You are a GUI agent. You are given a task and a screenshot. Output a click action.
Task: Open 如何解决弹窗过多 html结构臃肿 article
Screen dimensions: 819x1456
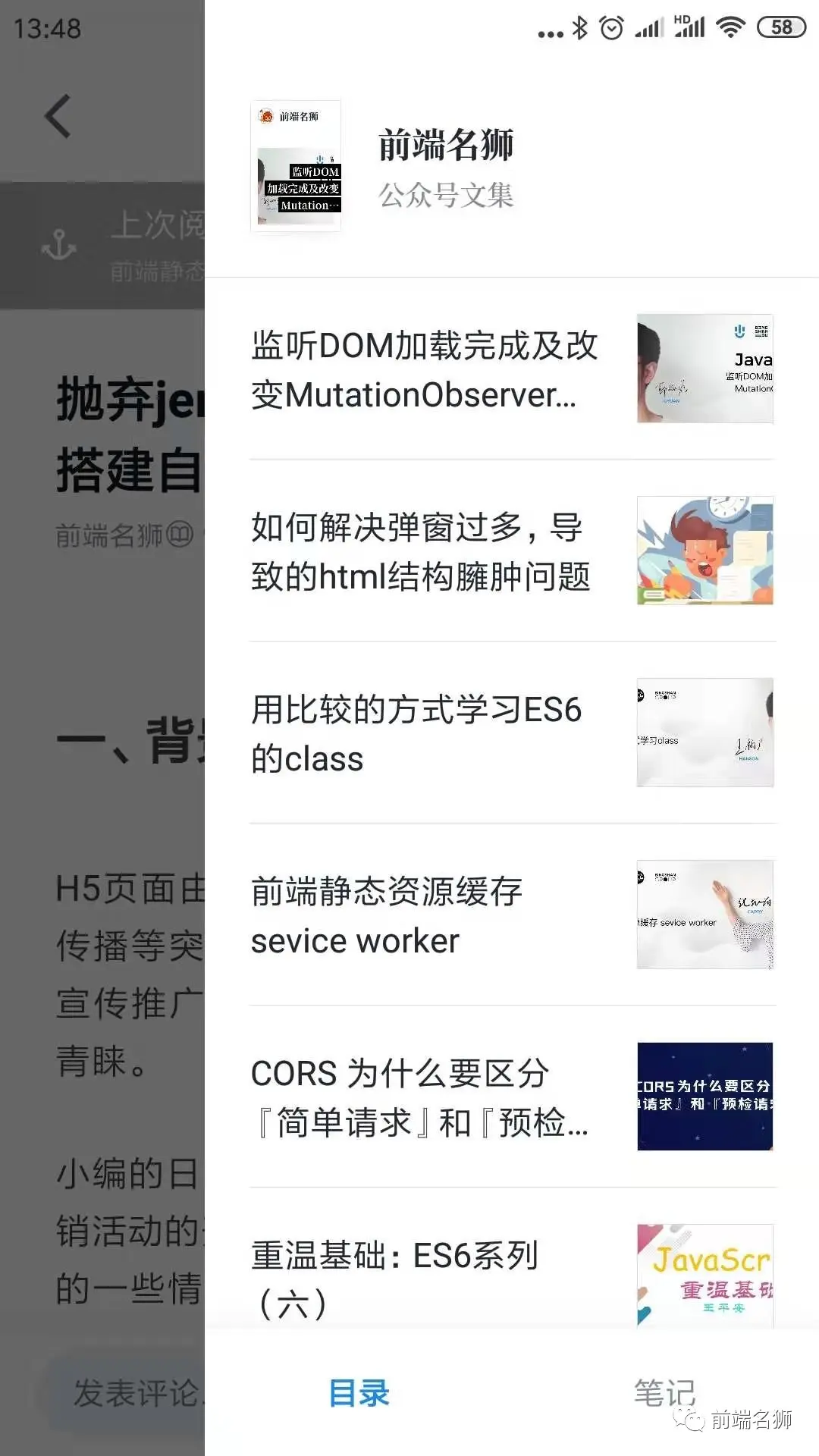pos(421,551)
